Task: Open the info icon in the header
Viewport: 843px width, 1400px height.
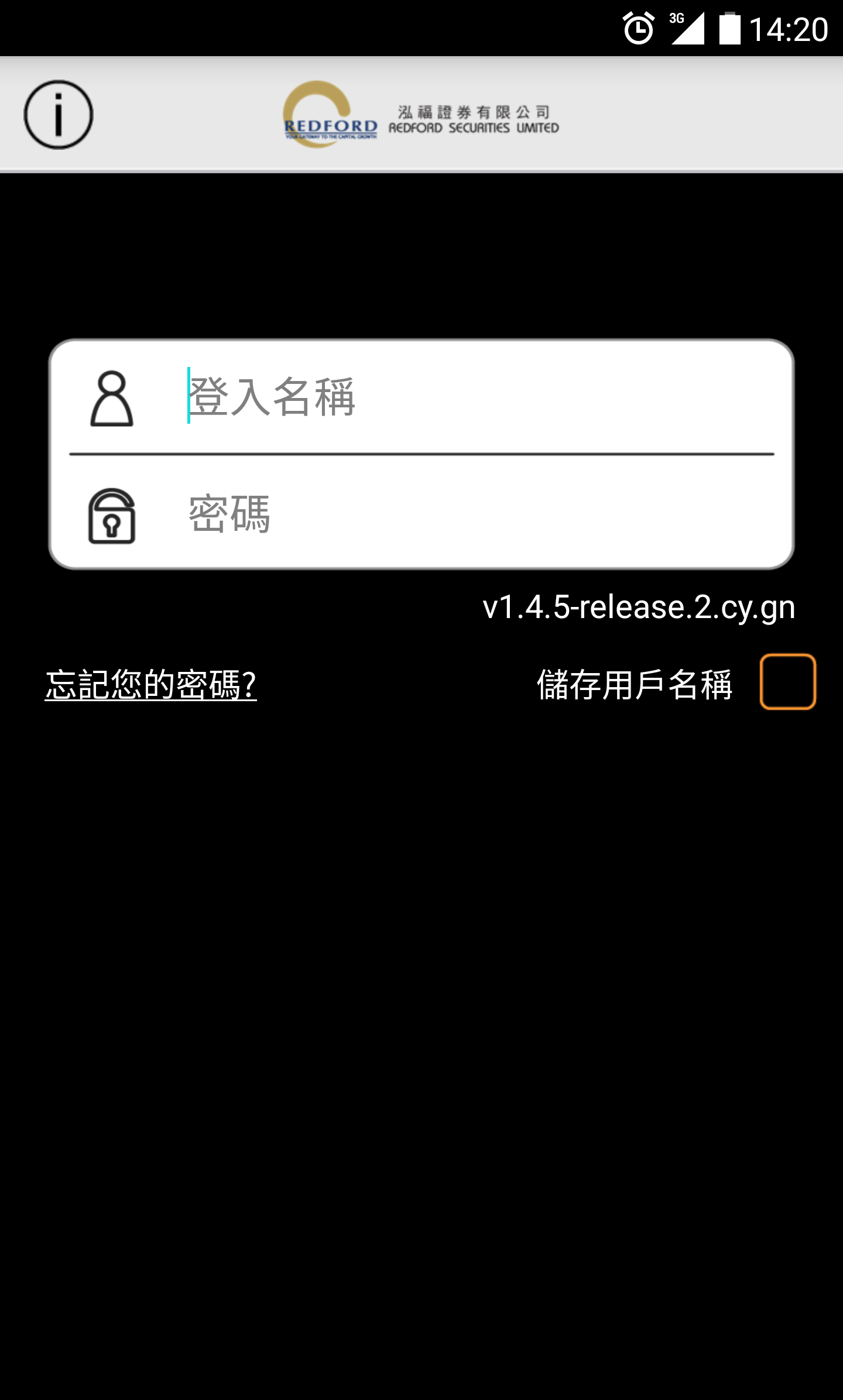Action: click(x=59, y=115)
